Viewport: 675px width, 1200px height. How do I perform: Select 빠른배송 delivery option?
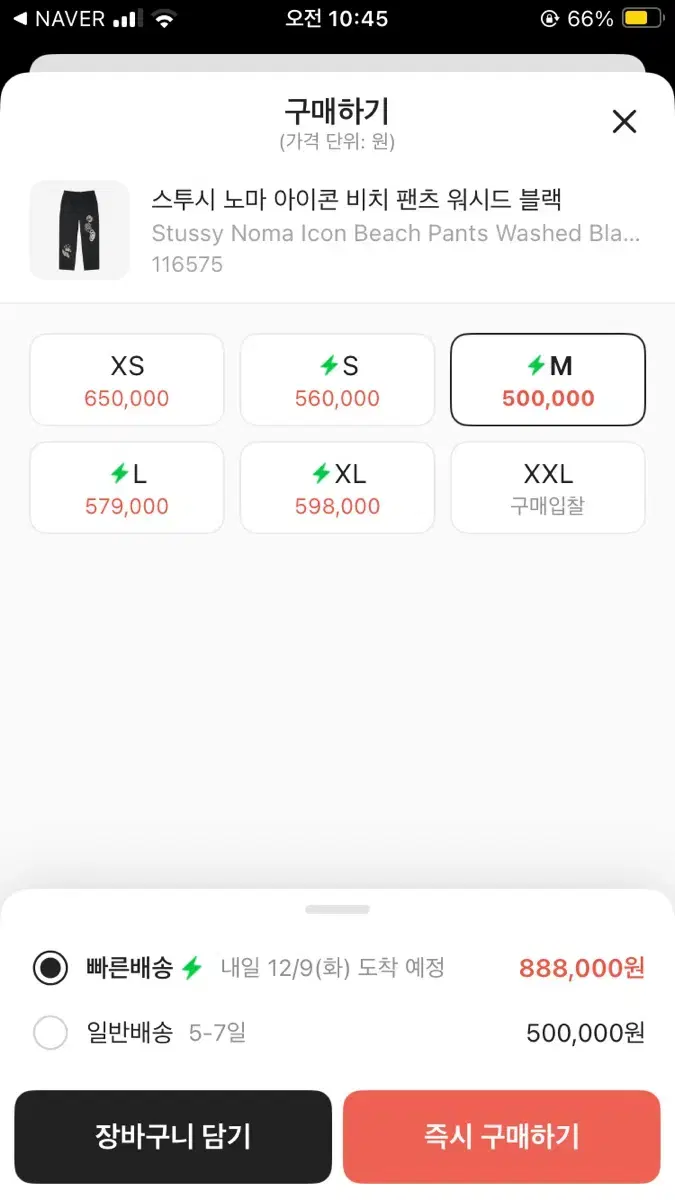point(338,968)
